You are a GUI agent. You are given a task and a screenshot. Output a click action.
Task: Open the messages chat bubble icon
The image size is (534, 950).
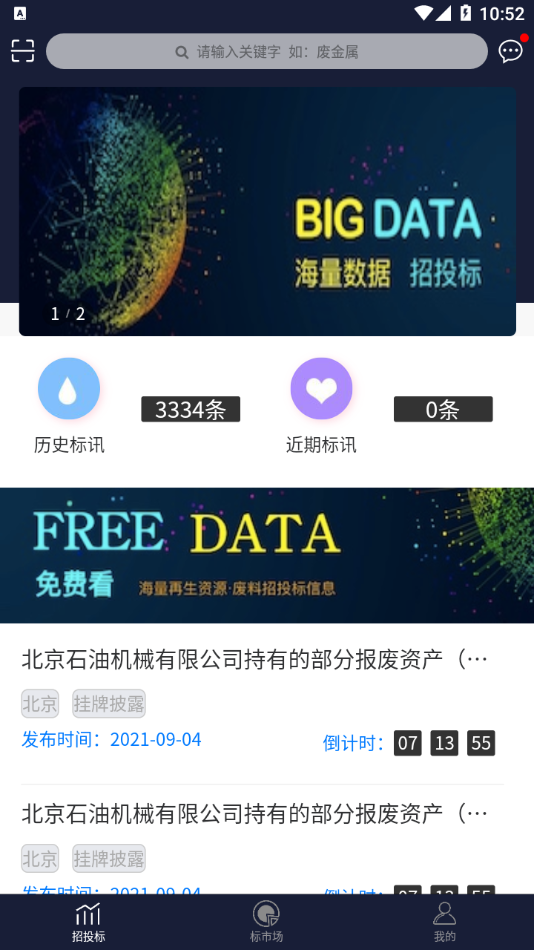[x=510, y=51]
